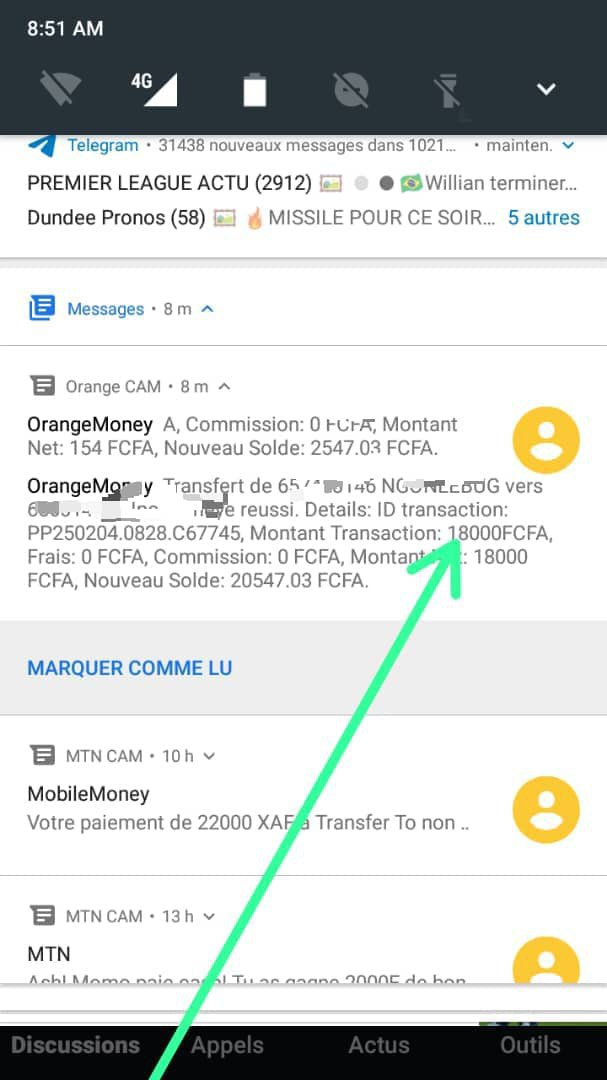Enable the Do Not Disturb tile

coord(351,89)
